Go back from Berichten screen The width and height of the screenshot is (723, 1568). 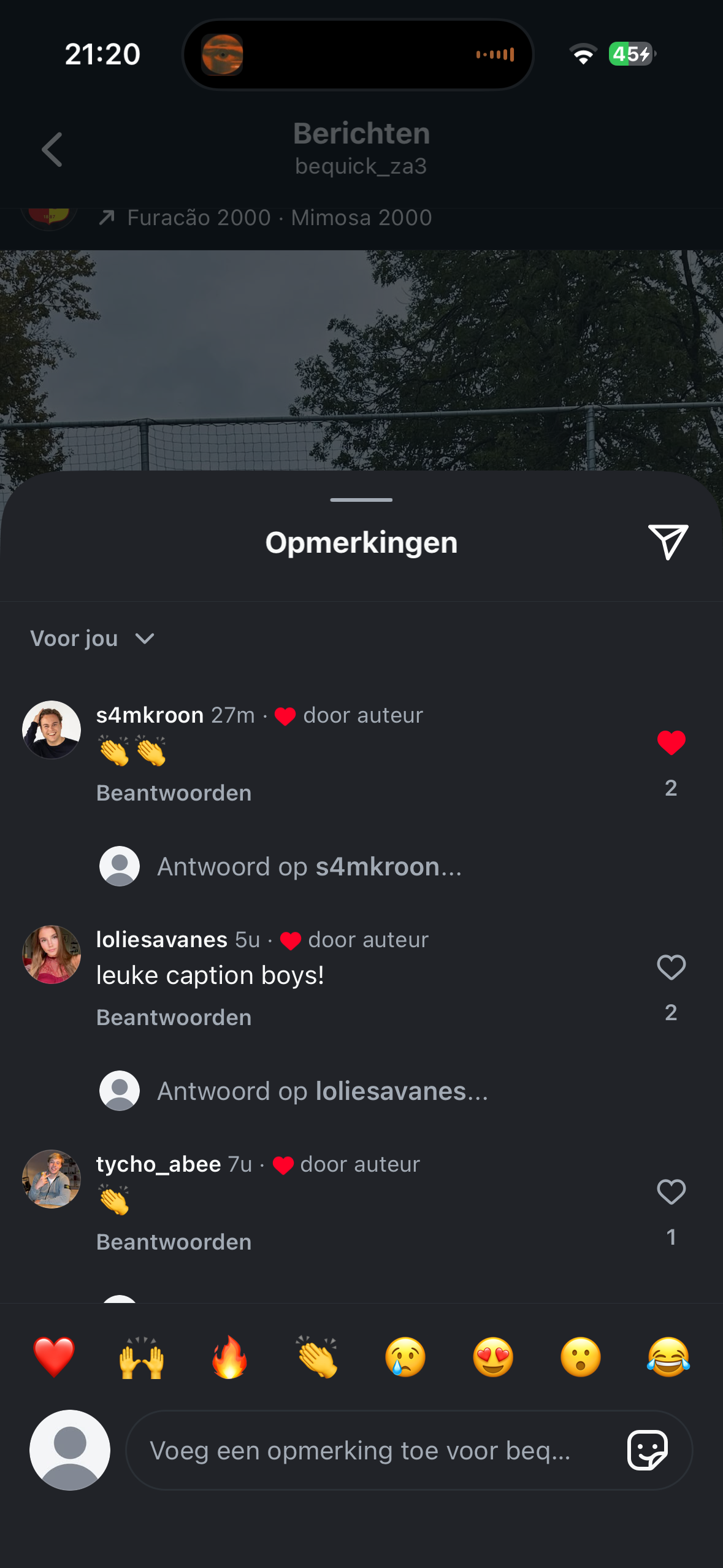(x=52, y=150)
